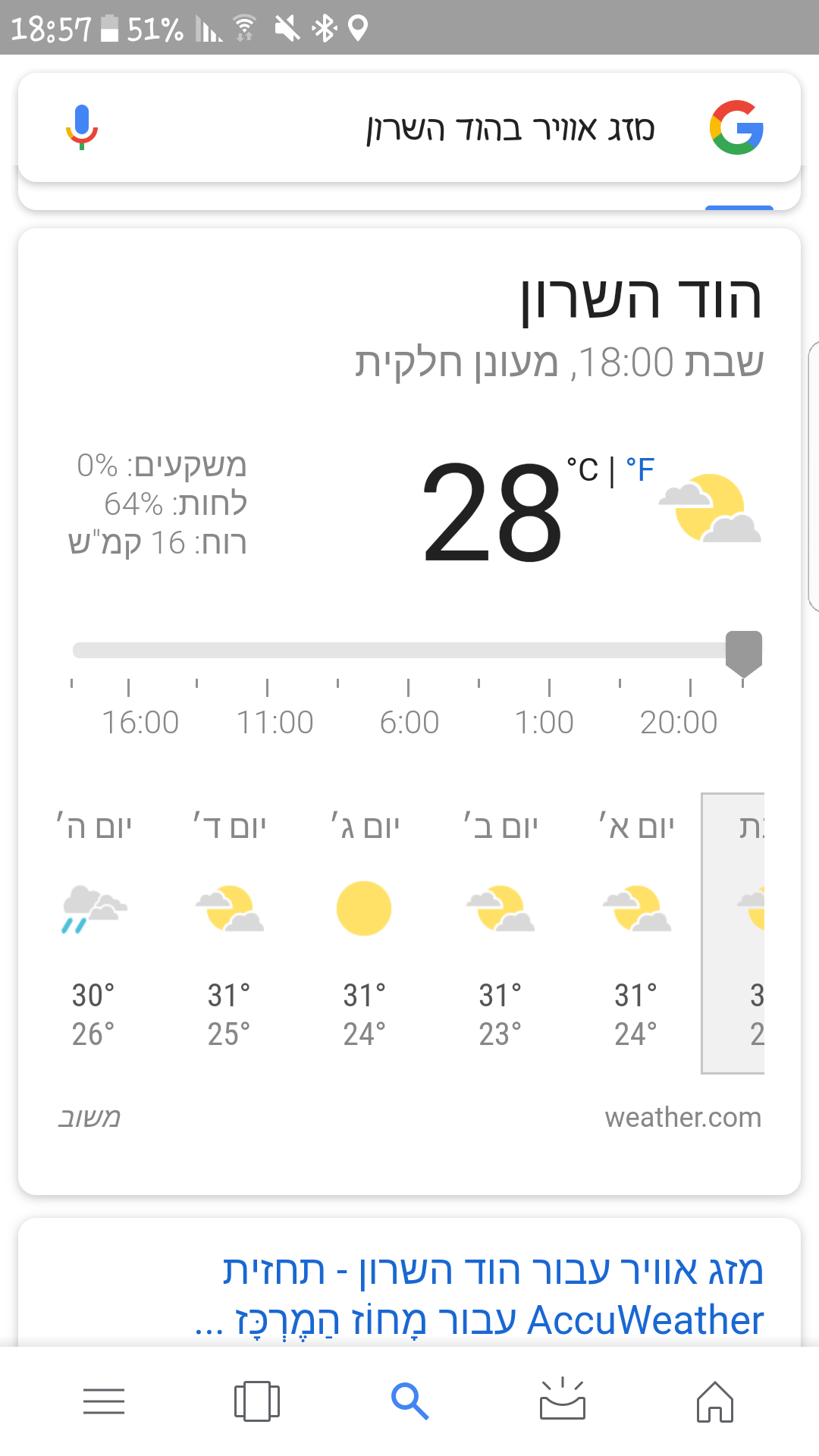Open the hamburger menu
Image resolution: width=819 pixels, height=1456 pixels.
pyautogui.click(x=104, y=1401)
